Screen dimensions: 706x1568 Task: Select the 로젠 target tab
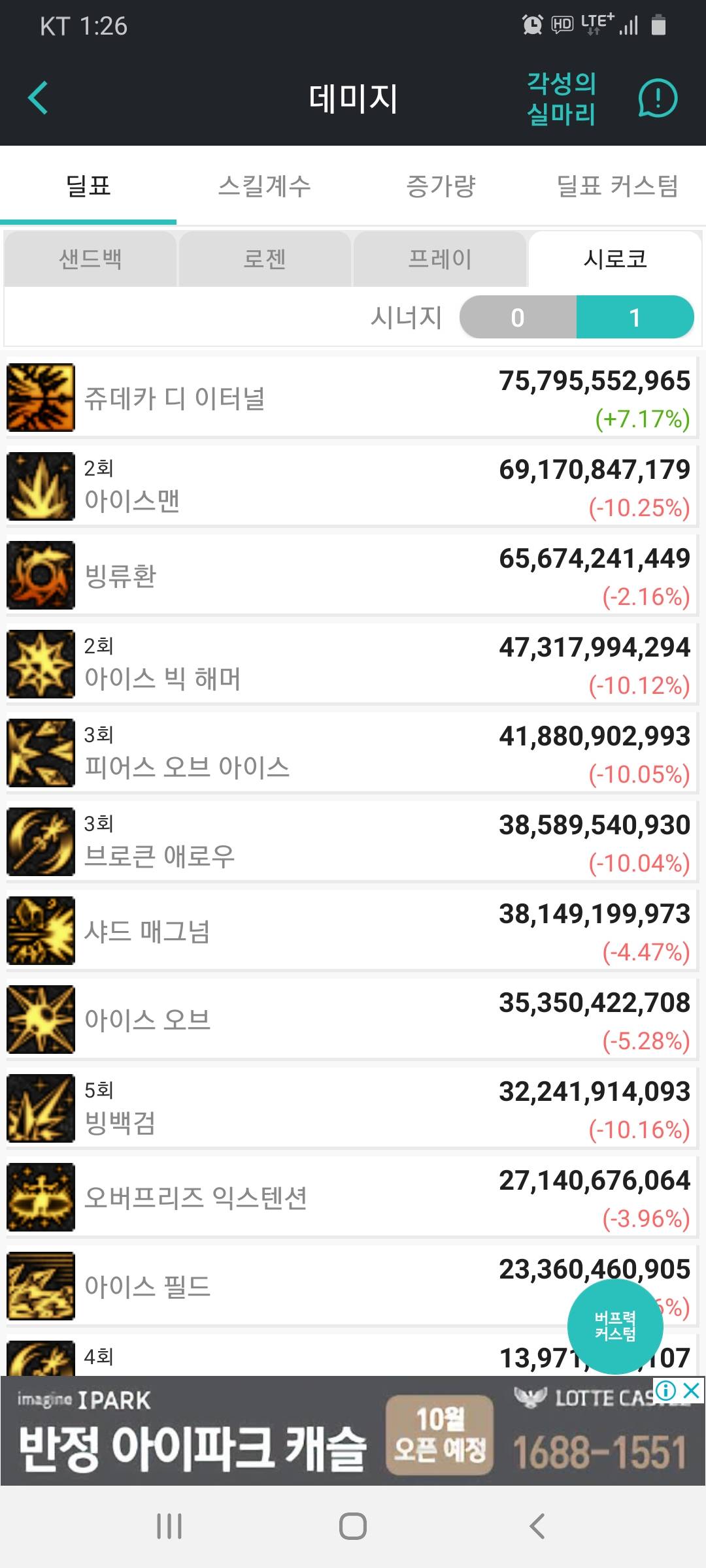click(265, 259)
